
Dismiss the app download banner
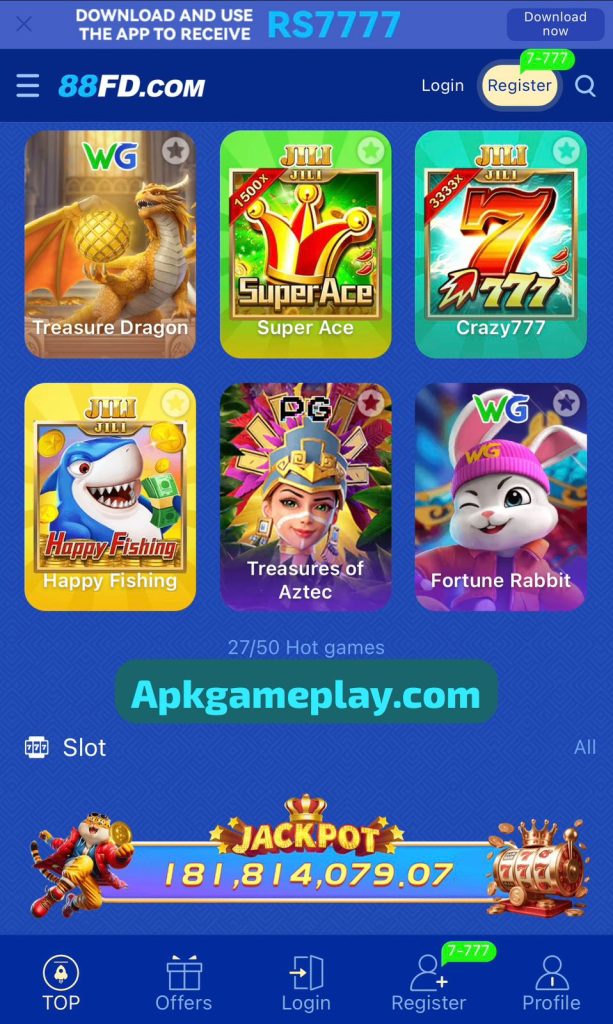pyautogui.click(x=24, y=24)
